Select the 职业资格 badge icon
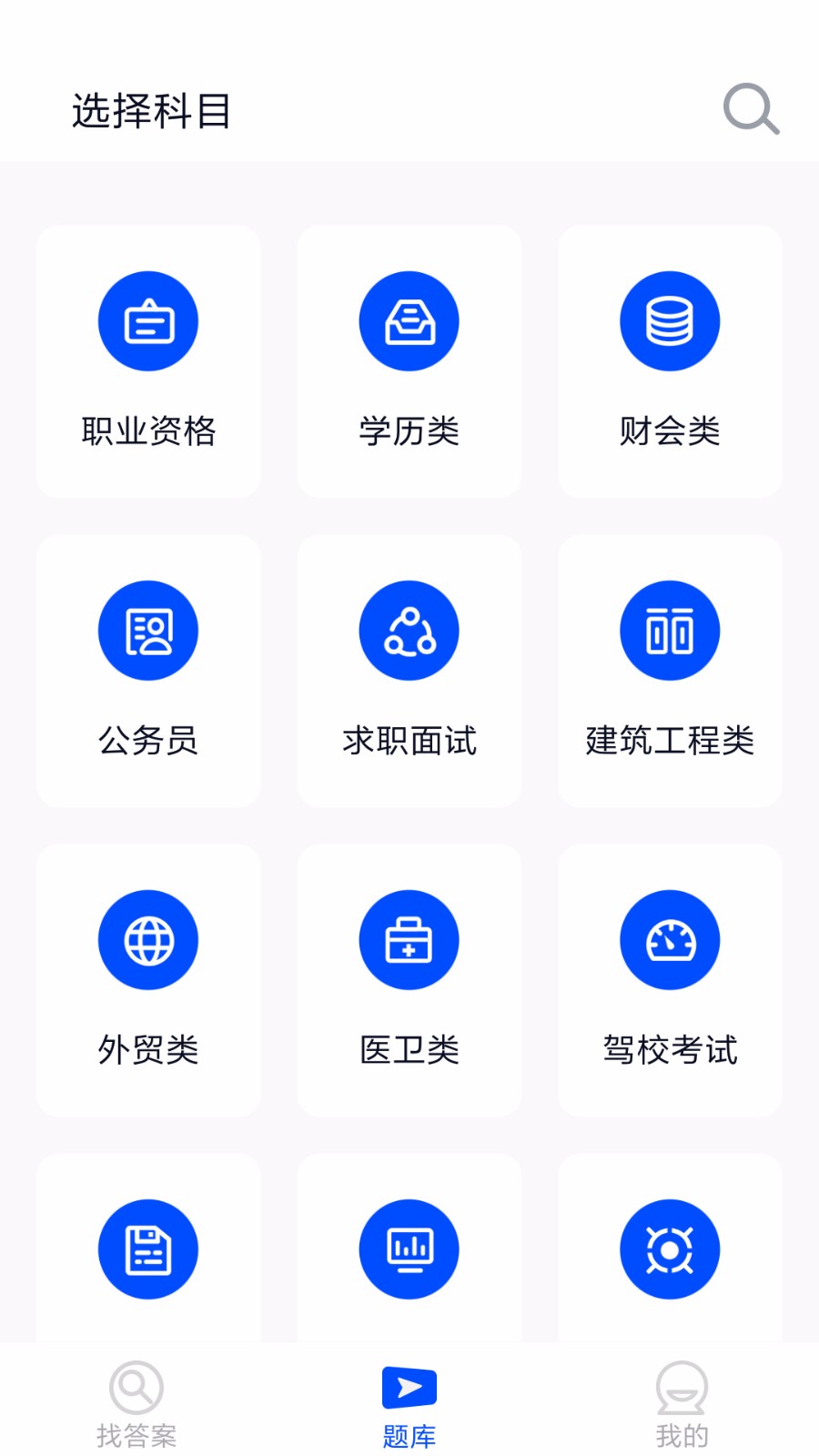This screenshot has width=819, height=1456. click(148, 320)
